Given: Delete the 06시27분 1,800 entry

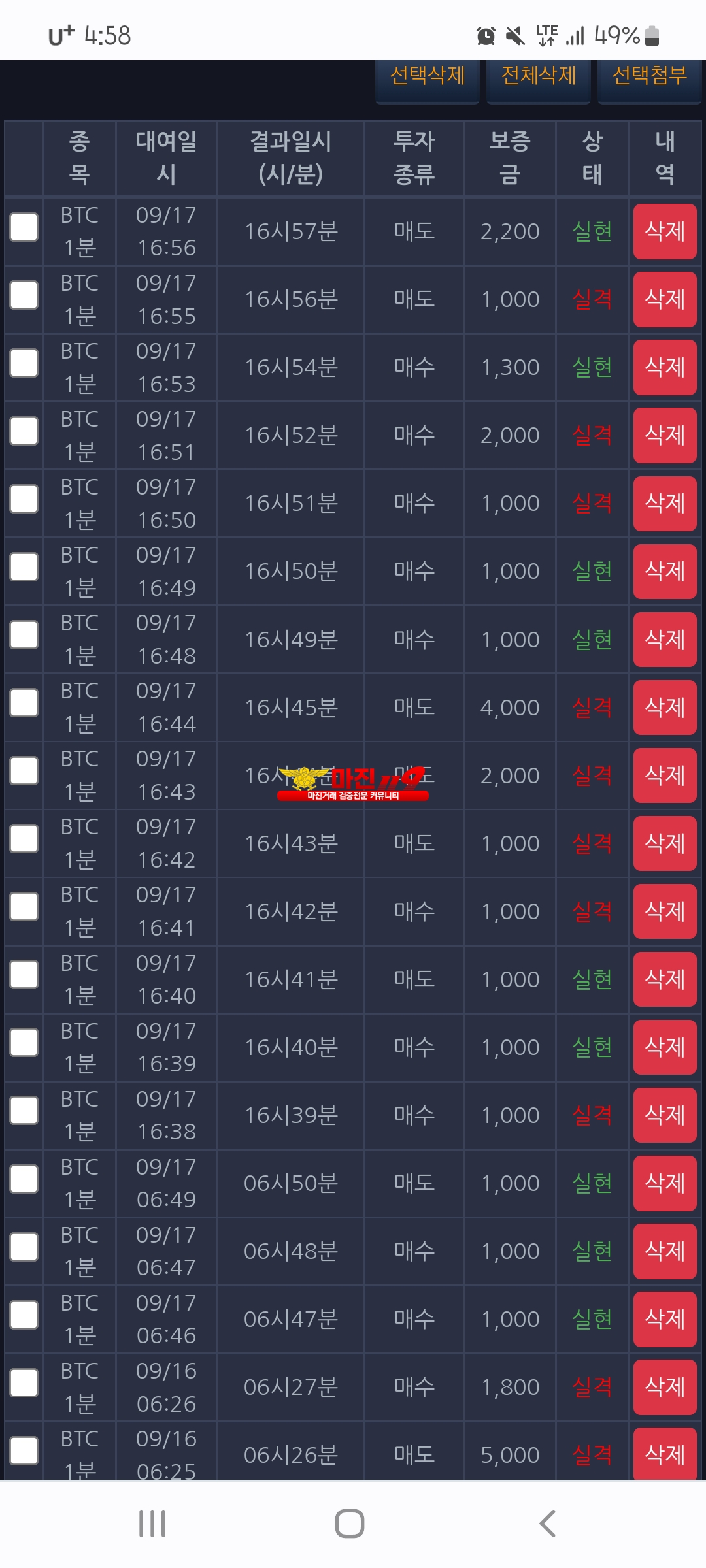Looking at the screenshot, I should coord(665,1386).
